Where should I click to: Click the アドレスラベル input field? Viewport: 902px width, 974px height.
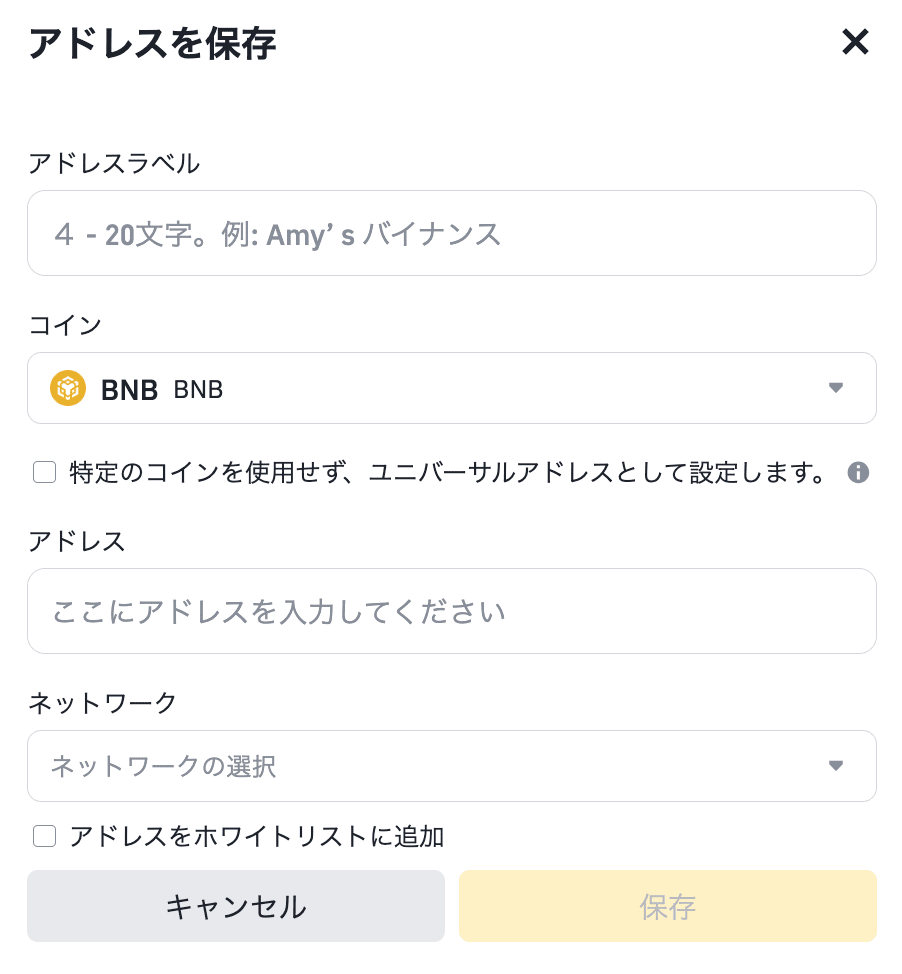451,232
